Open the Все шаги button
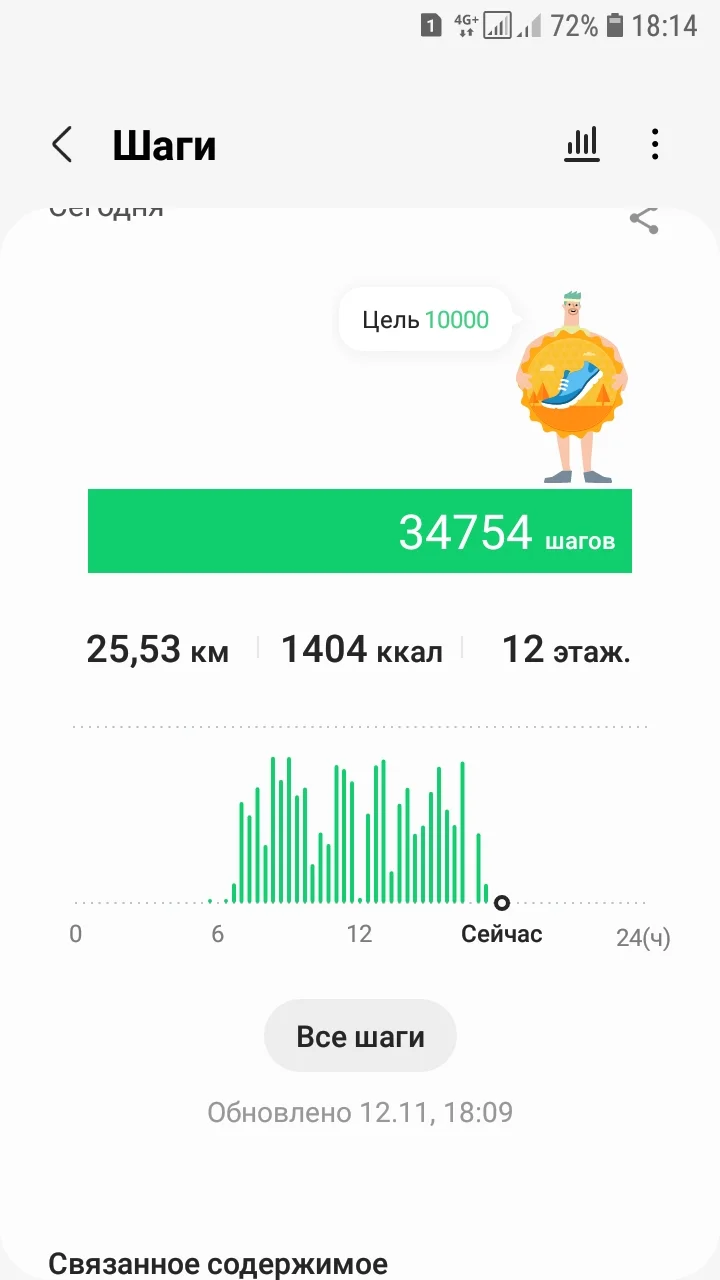Image resolution: width=720 pixels, height=1280 pixels. pos(360,1036)
